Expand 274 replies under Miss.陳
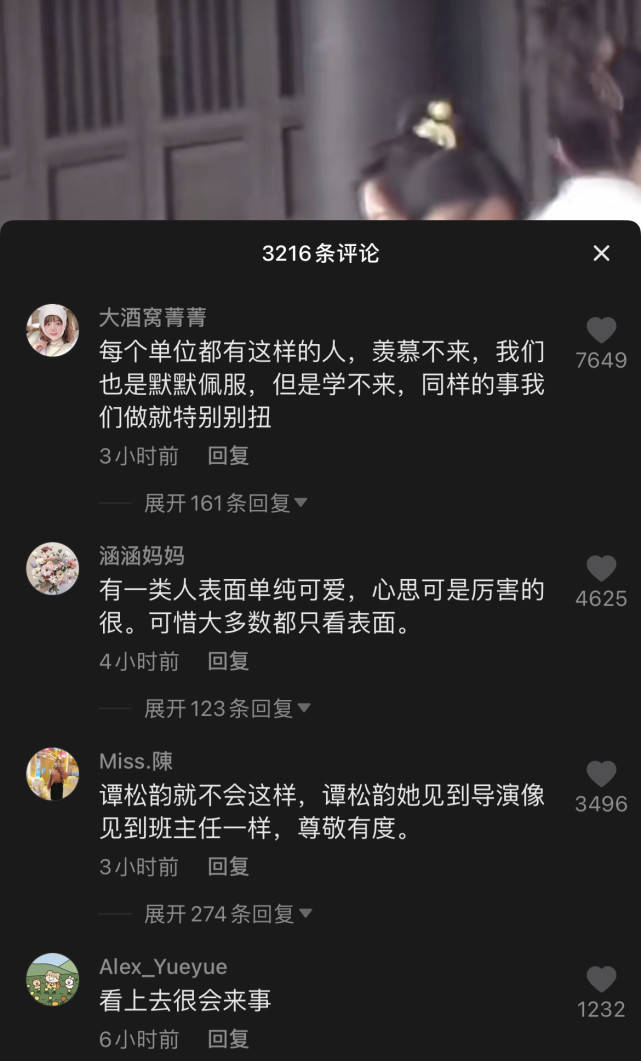The image size is (641, 1061). tap(228, 914)
